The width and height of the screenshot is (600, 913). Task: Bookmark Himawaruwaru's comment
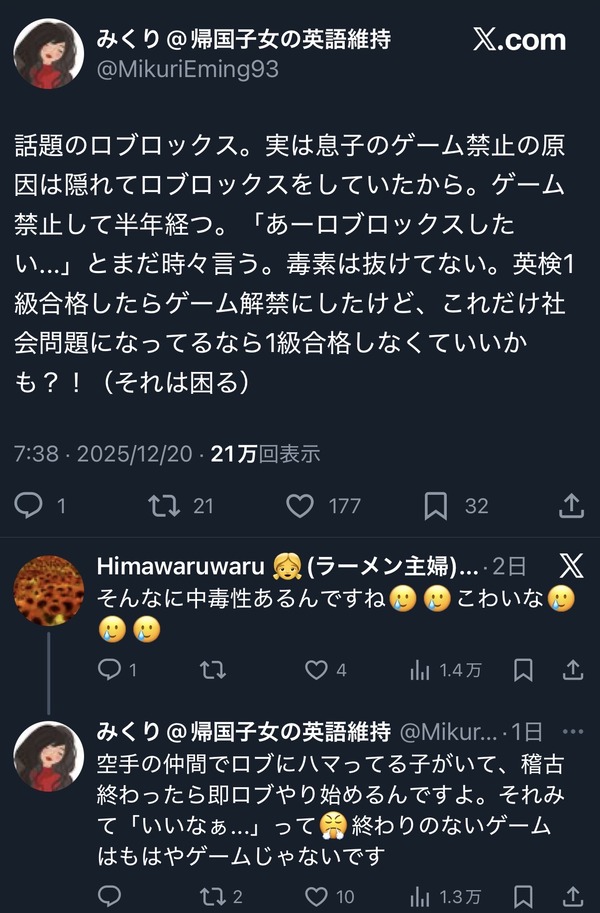click(523, 670)
